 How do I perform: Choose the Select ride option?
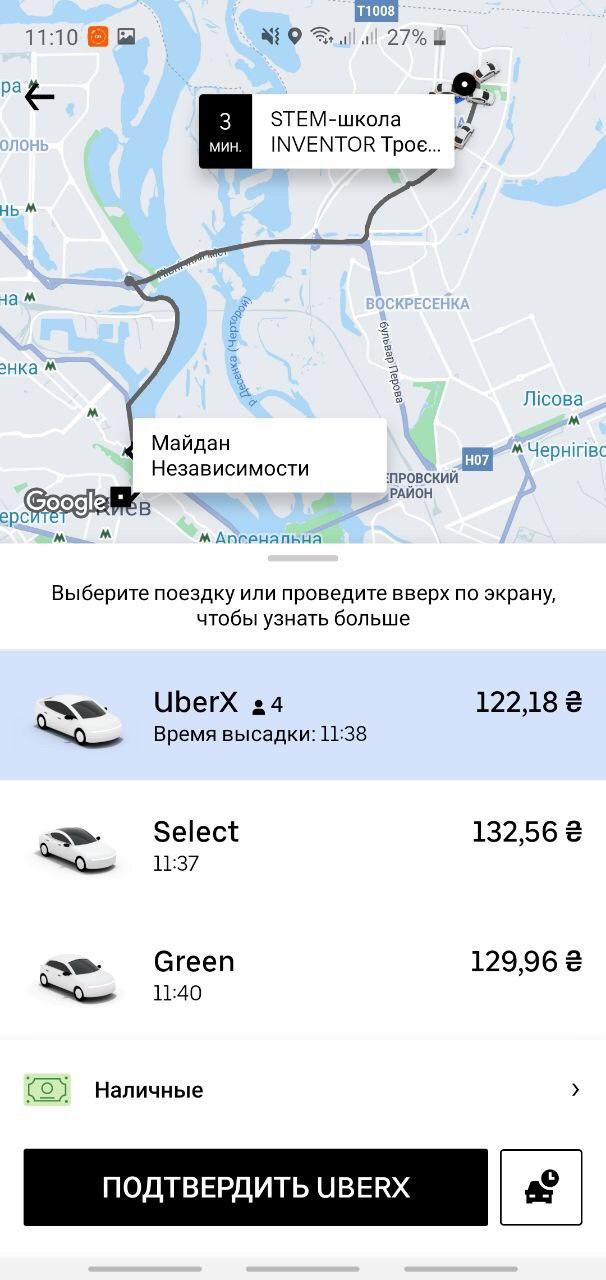[x=302, y=845]
